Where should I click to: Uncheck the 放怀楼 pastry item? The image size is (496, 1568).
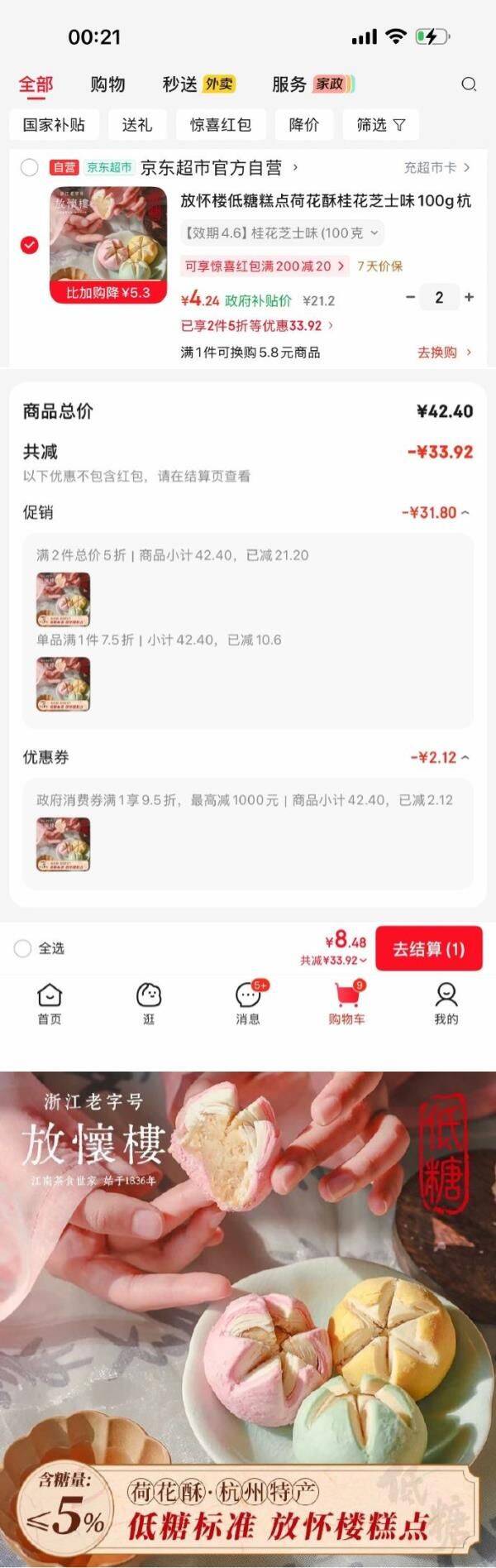point(30,245)
